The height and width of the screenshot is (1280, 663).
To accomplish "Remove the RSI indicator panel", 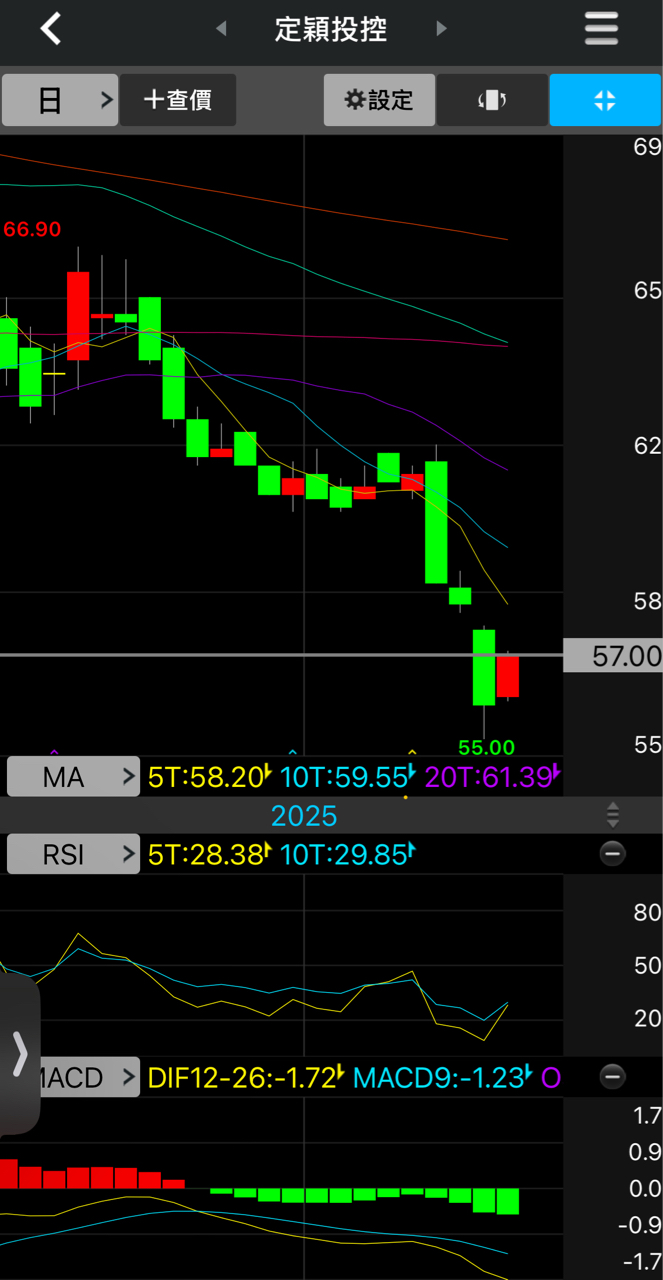I will [613, 853].
